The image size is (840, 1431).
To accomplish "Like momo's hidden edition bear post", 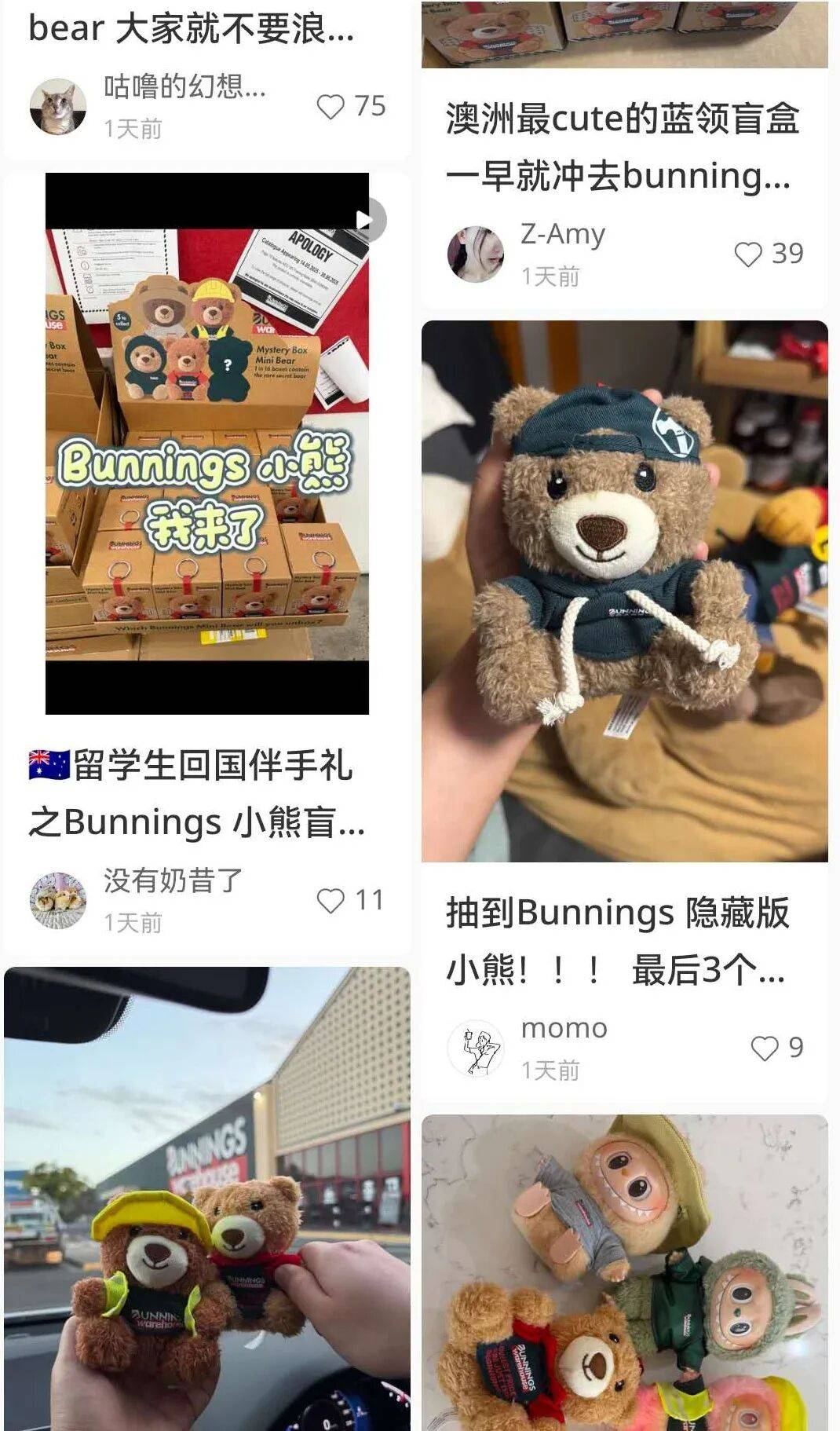I will (765, 1049).
